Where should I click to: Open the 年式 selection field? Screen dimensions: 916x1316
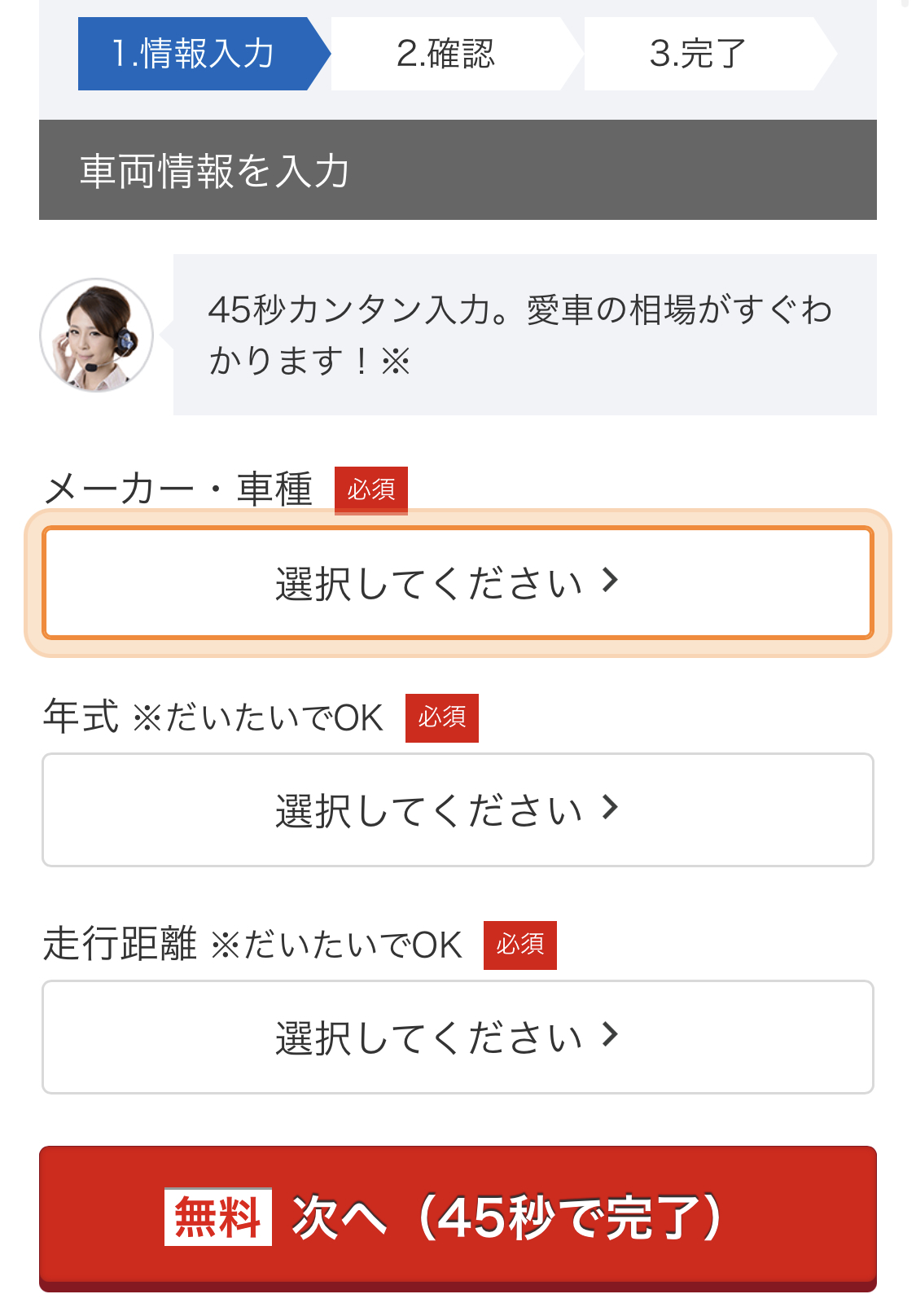[x=458, y=809]
